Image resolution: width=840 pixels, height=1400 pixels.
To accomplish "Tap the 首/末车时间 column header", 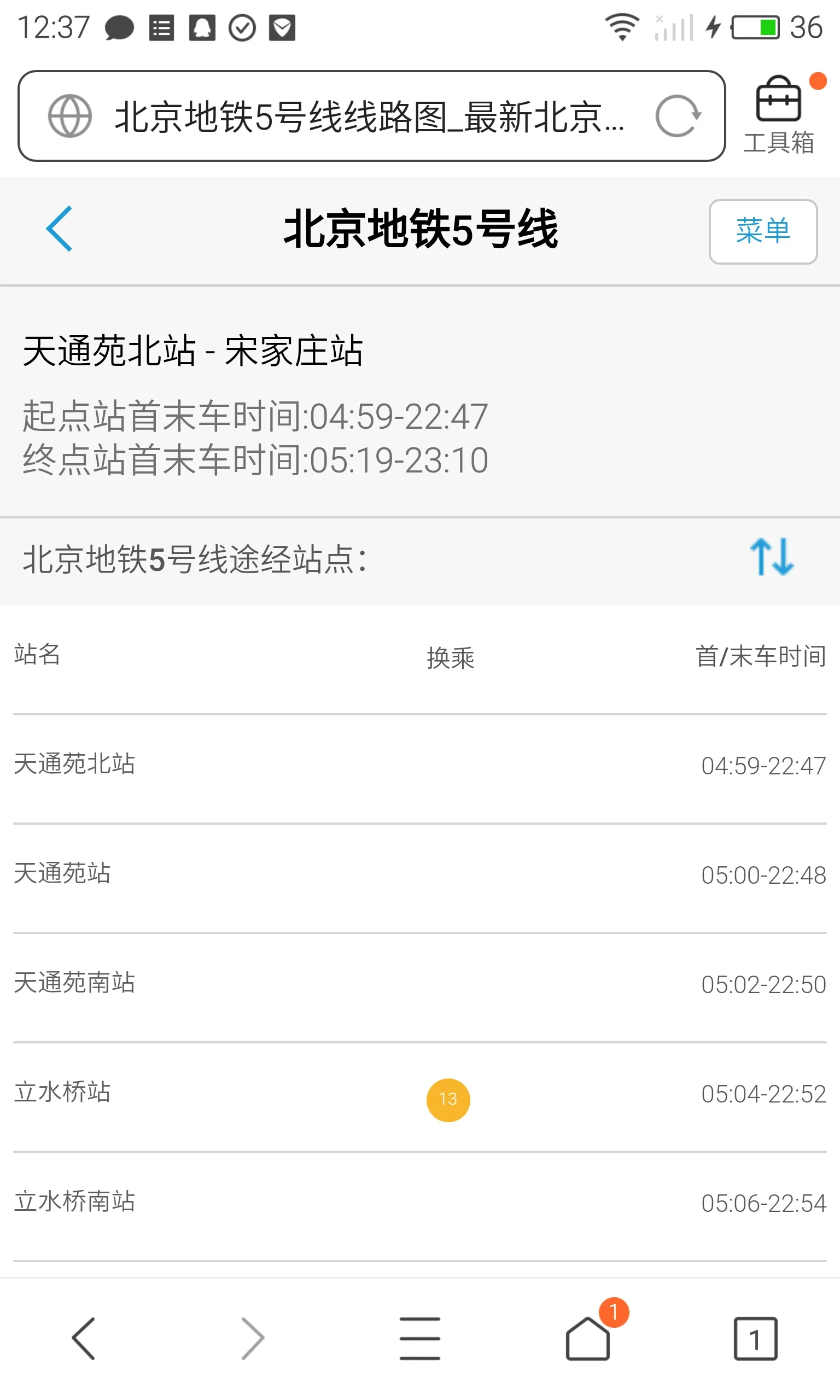I will [x=761, y=656].
